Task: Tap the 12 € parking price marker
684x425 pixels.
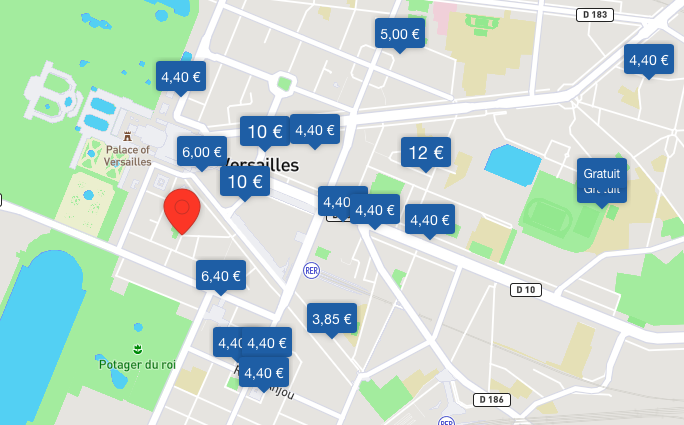Action: coord(425,153)
